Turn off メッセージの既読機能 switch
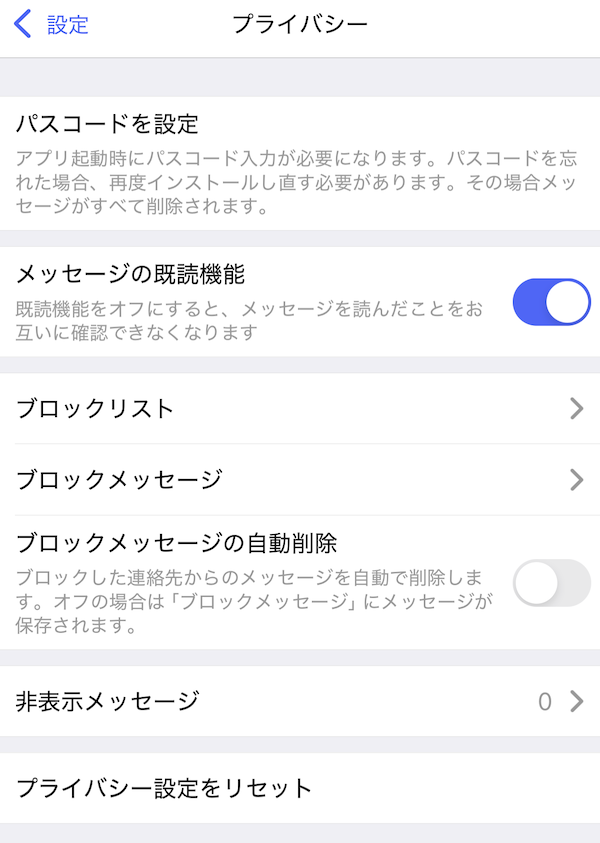The width and height of the screenshot is (600, 843). [x=551, y=302]
